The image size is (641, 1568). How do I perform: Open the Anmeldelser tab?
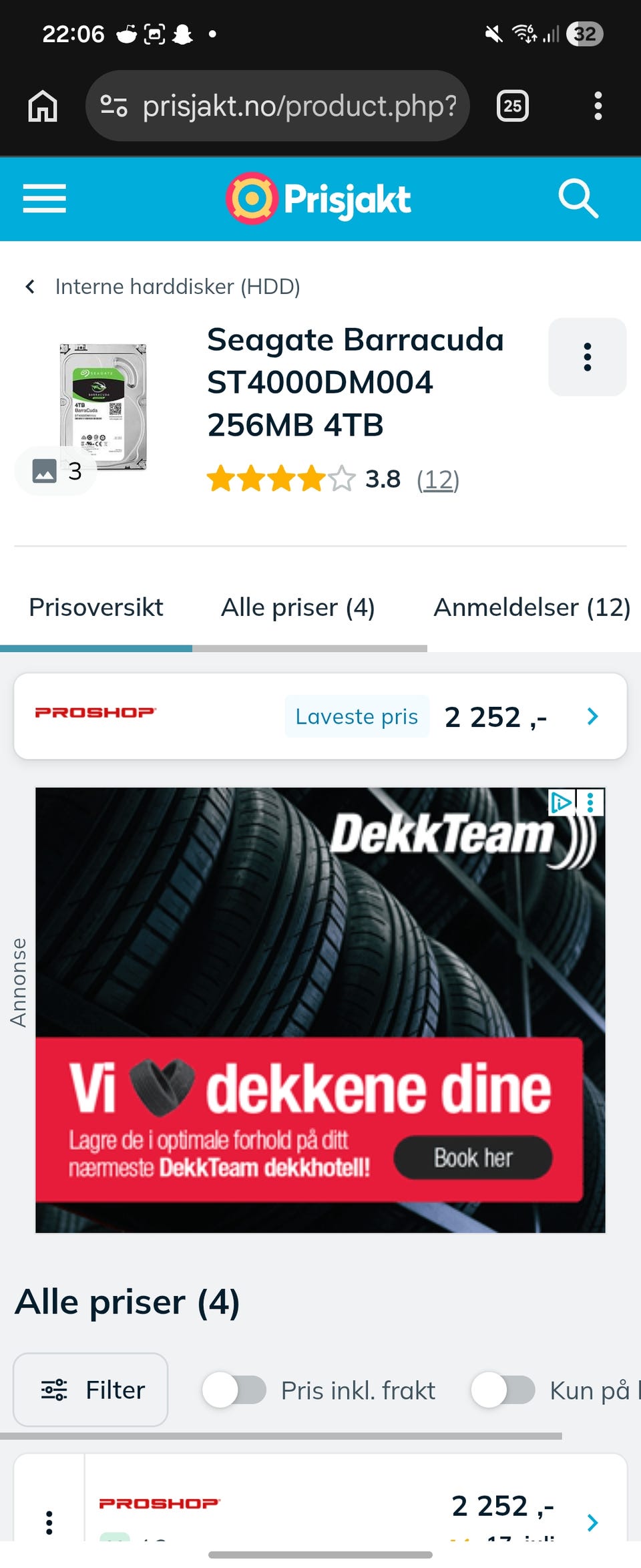pos(532,607)
